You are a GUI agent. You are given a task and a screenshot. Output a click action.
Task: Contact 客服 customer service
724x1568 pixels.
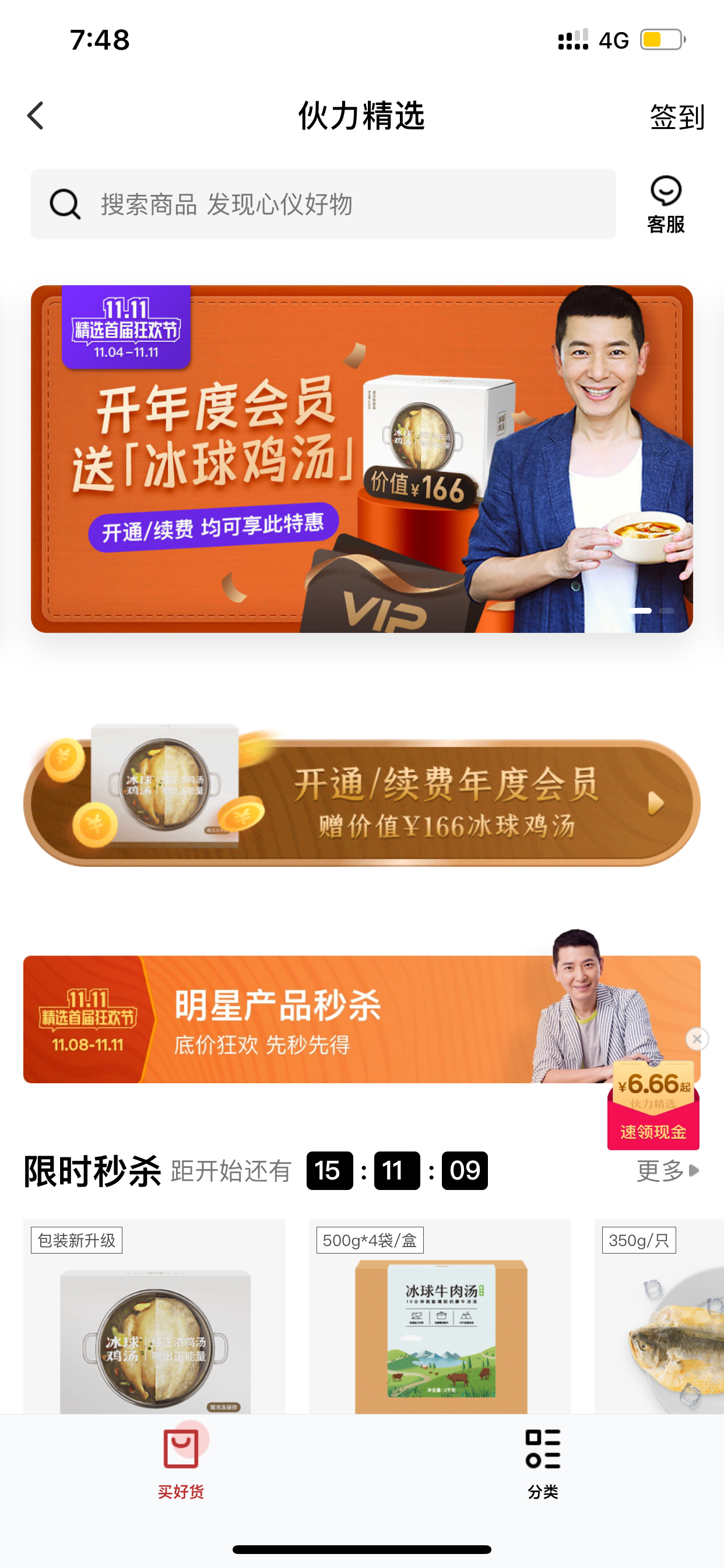point(666,205)
